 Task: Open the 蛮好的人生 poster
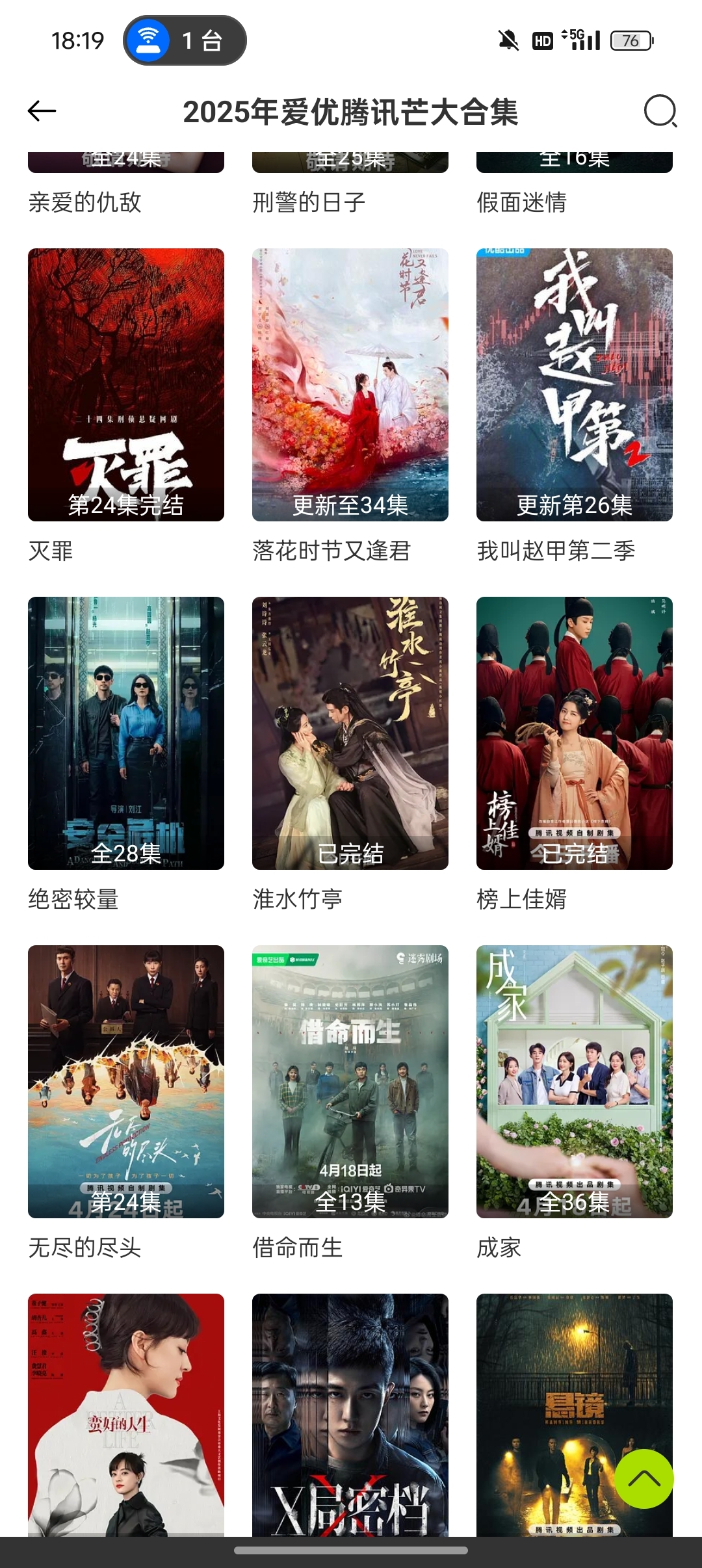click(126, 1414)
